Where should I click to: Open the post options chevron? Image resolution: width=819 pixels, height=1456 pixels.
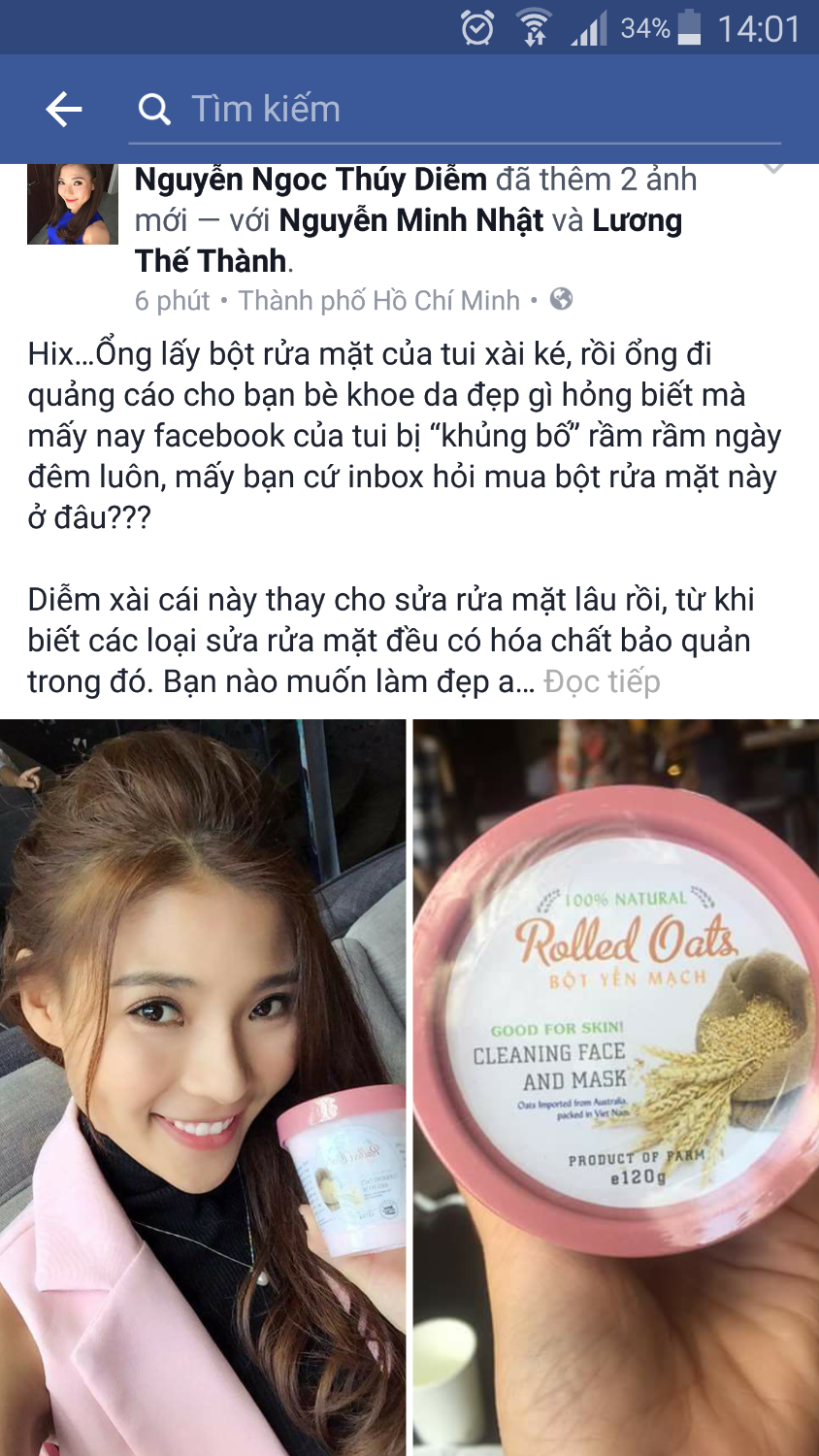[773, 169]
